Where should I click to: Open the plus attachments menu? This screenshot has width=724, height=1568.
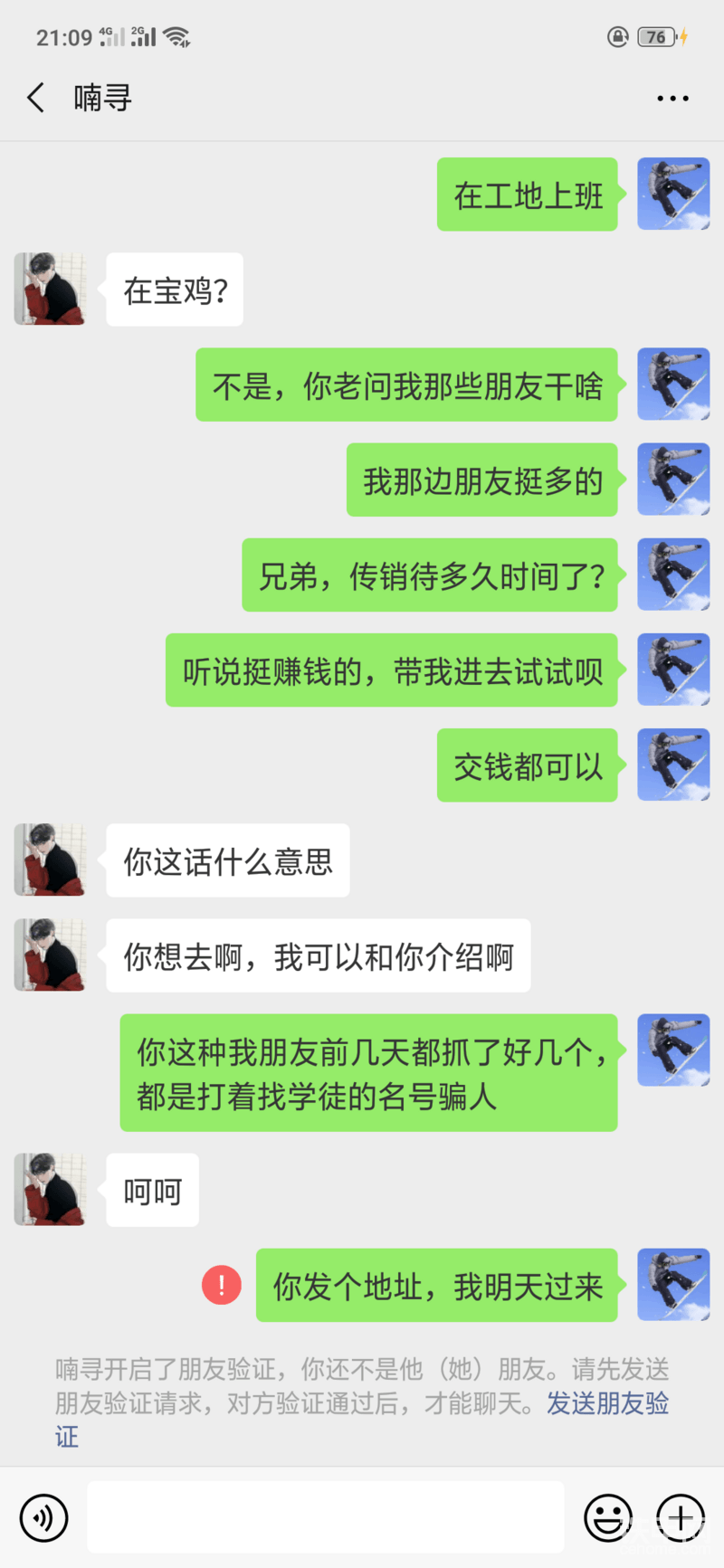[681, 1517]
